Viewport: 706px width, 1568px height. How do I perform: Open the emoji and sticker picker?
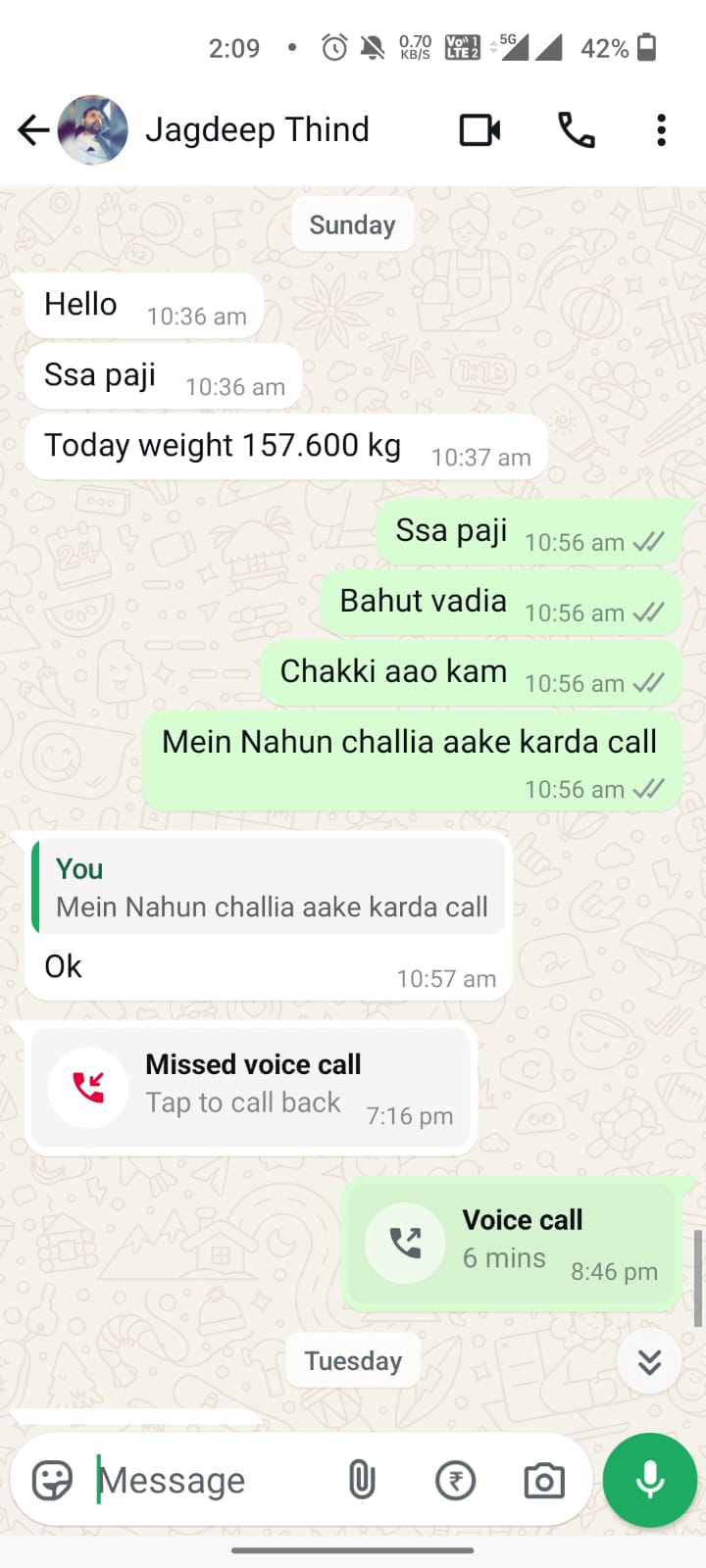pyautogui.click(x=52, y=1480)
